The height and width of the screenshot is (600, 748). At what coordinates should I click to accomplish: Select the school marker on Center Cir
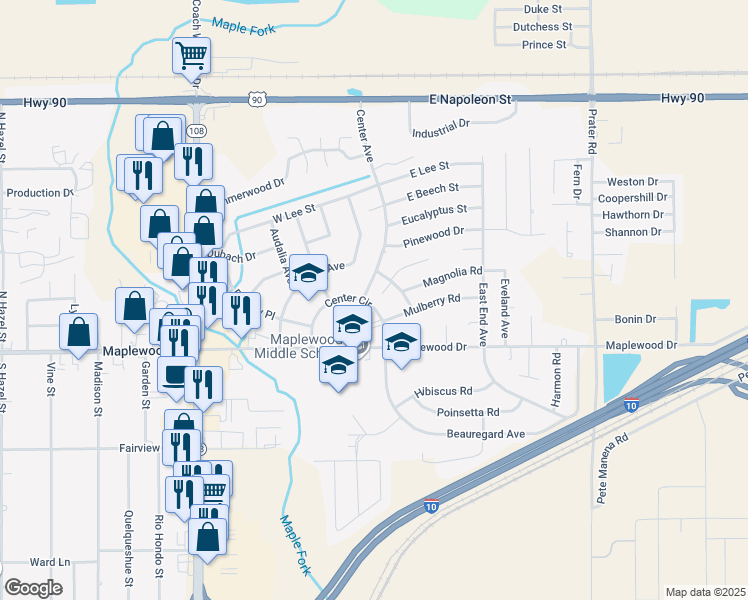point(353,329)
